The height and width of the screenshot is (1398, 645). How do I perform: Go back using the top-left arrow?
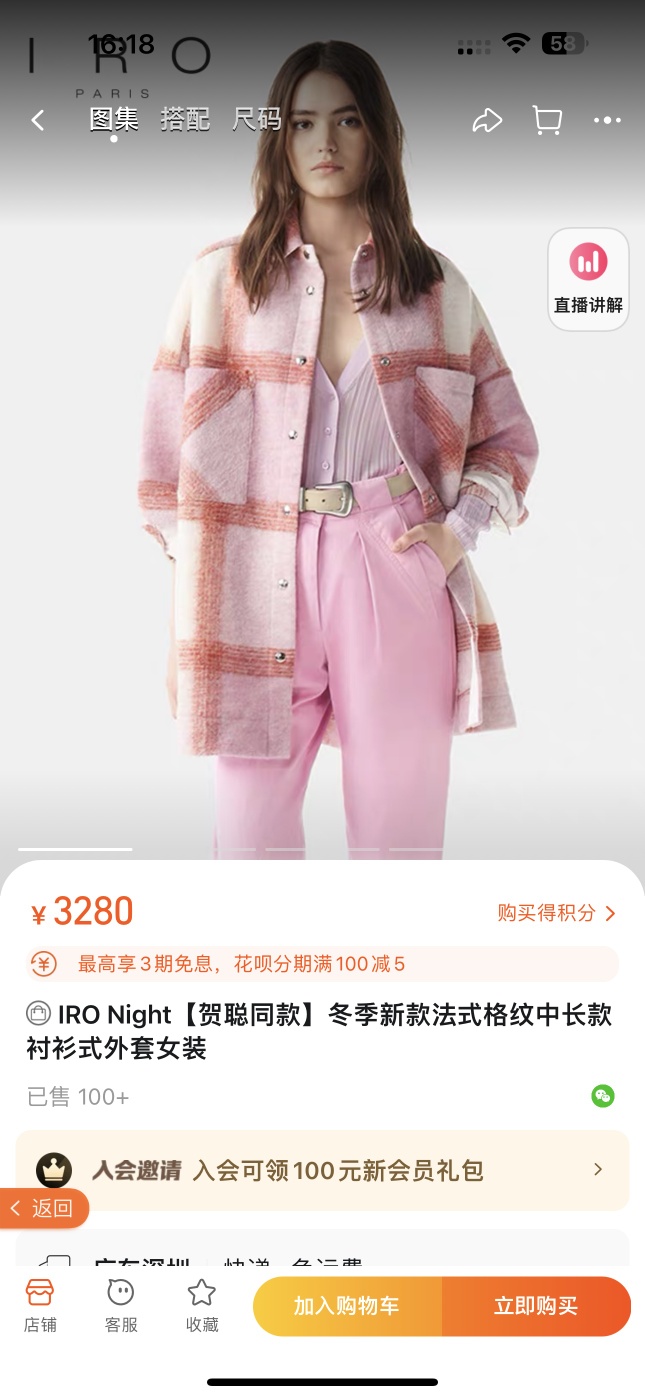click(38, 121)
